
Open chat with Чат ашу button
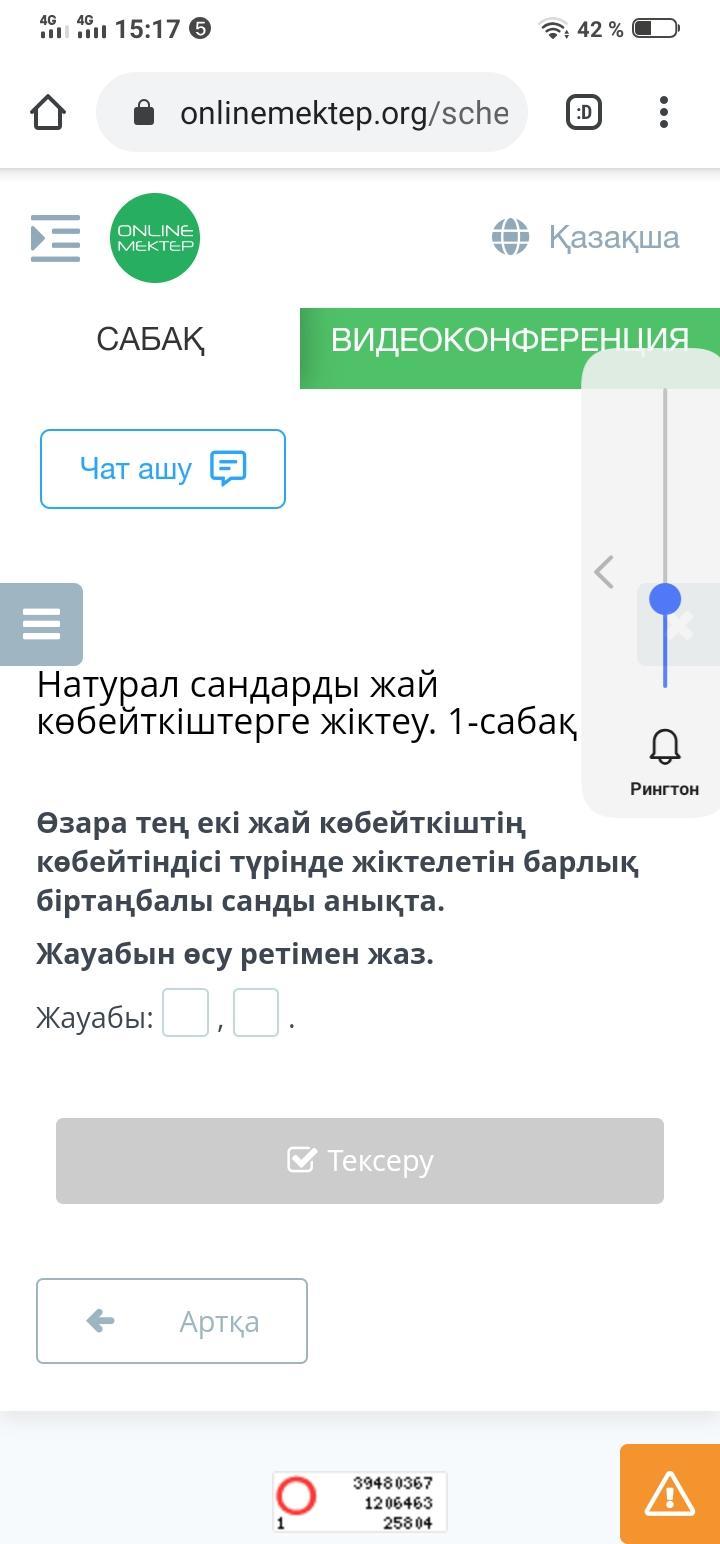point(163,469)
